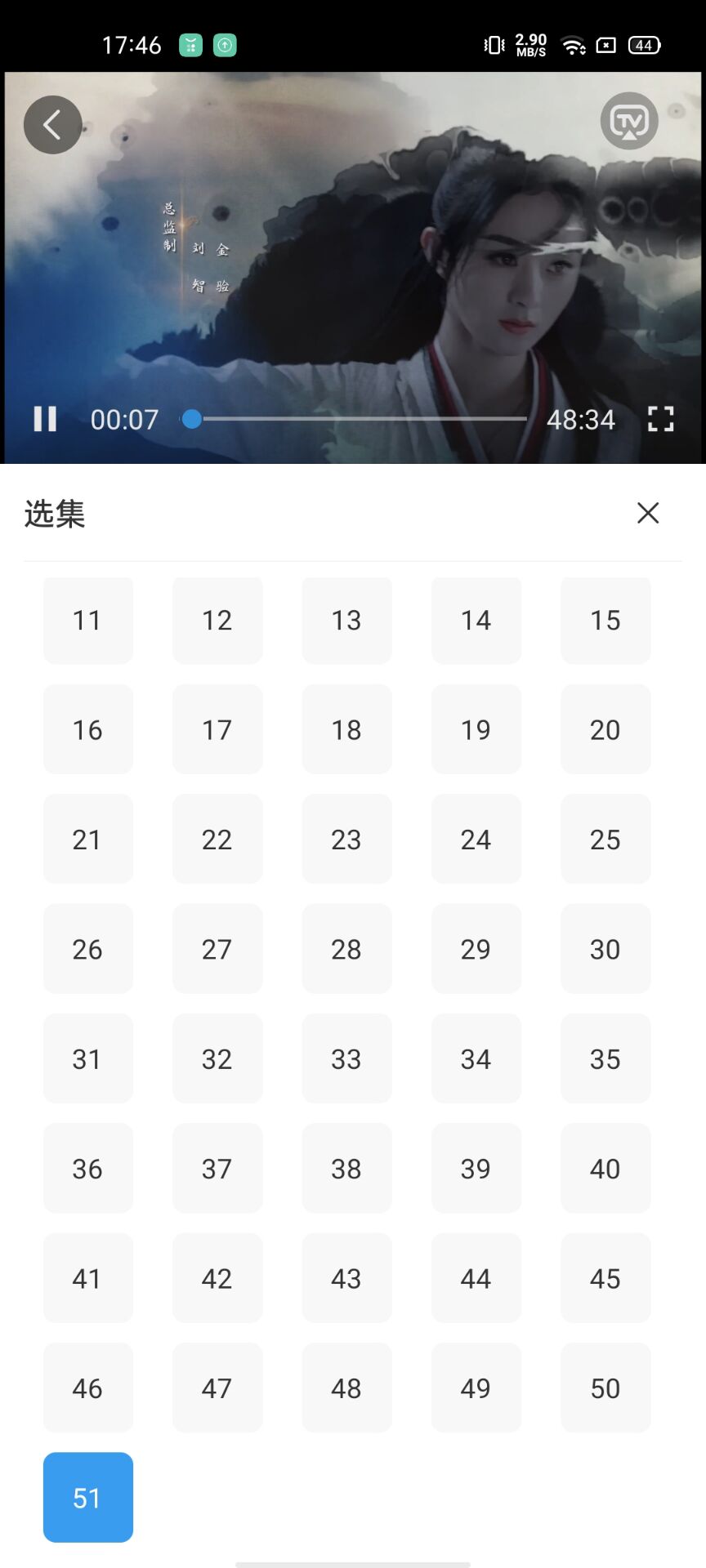Choose episode 40
This screenshot has height=1568, width=706.
[605, 1169]
